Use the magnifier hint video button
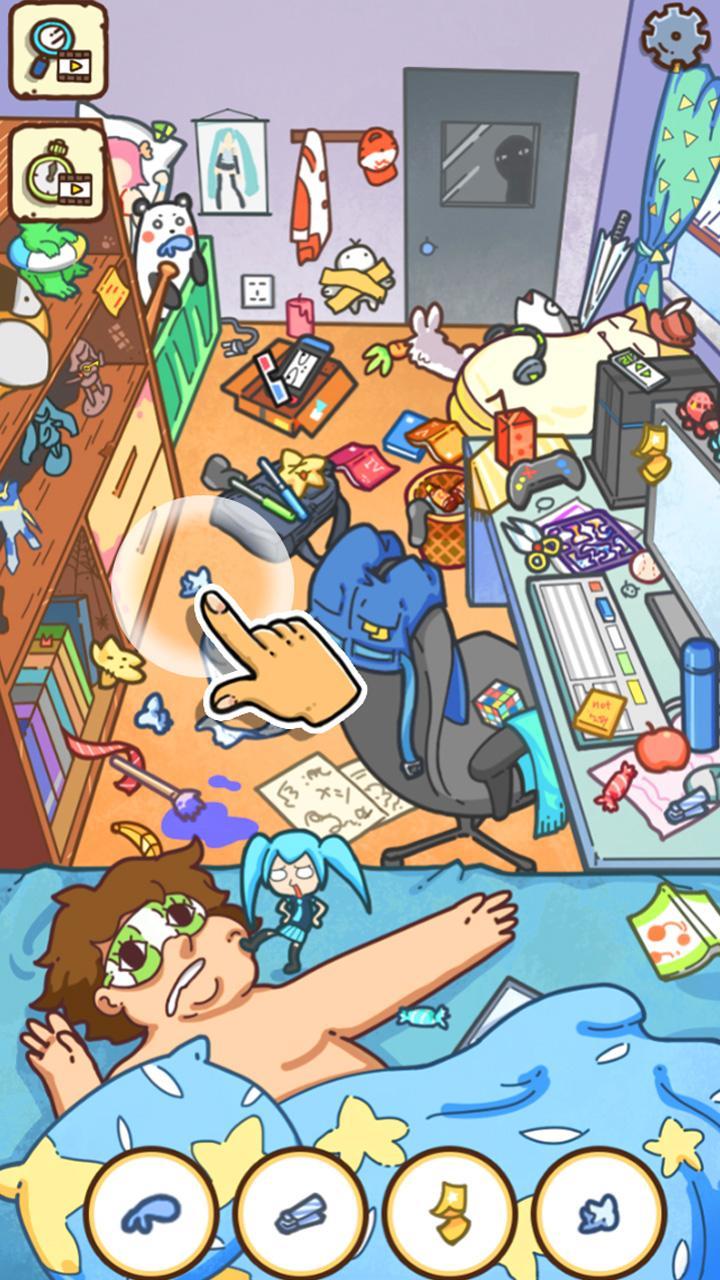 [x=57, y=50]
